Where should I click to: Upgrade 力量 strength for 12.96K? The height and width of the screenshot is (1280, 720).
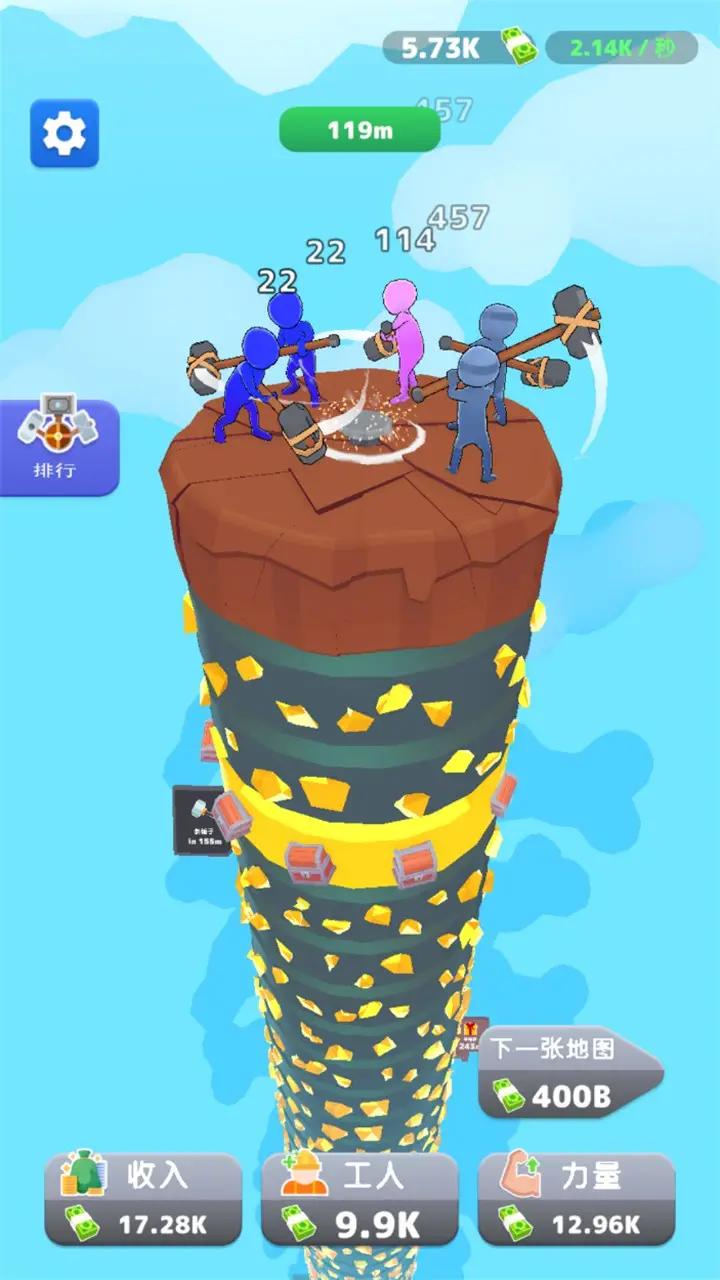tap(576, 1199)
